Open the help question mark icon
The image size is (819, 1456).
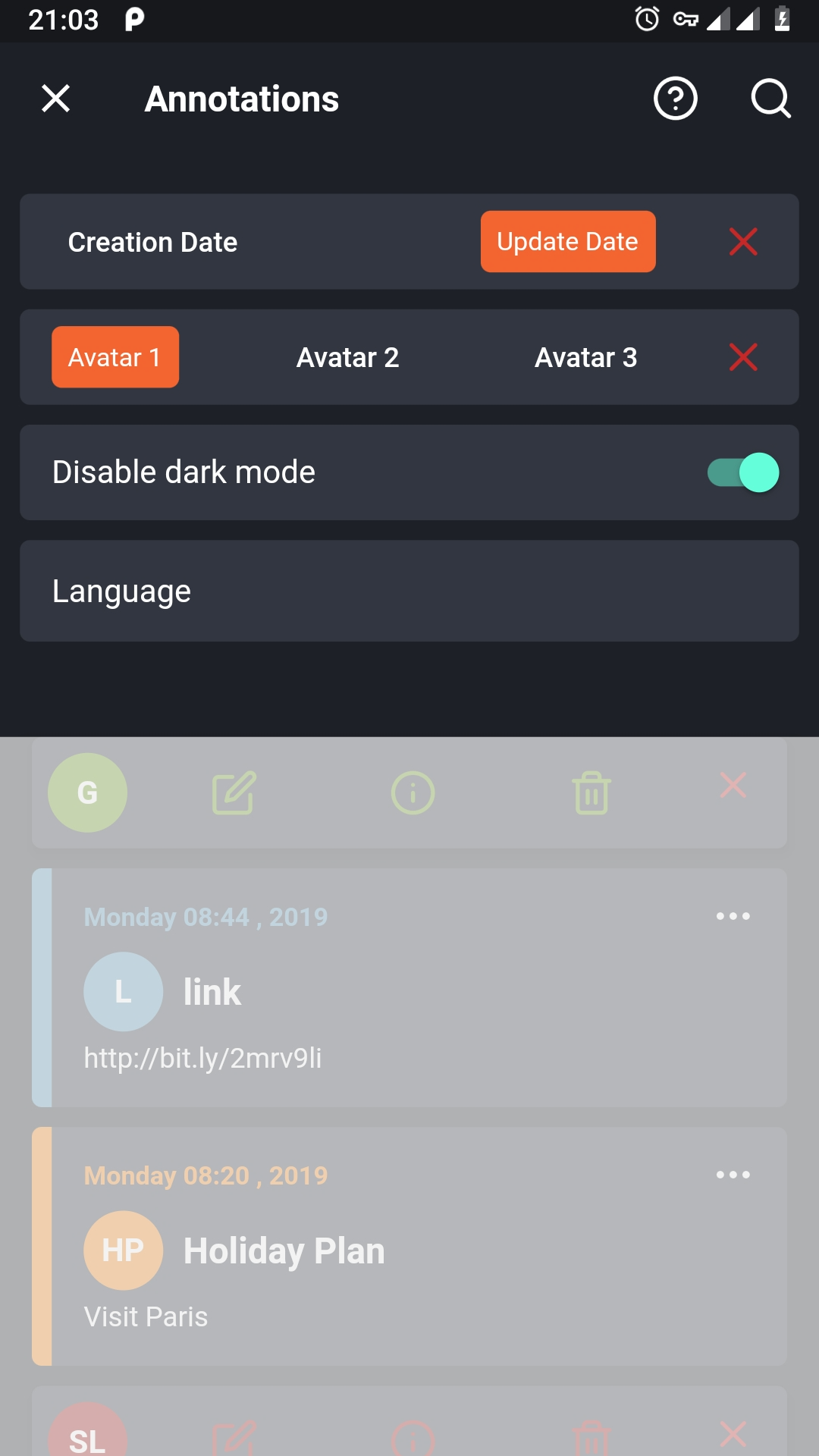675,99
